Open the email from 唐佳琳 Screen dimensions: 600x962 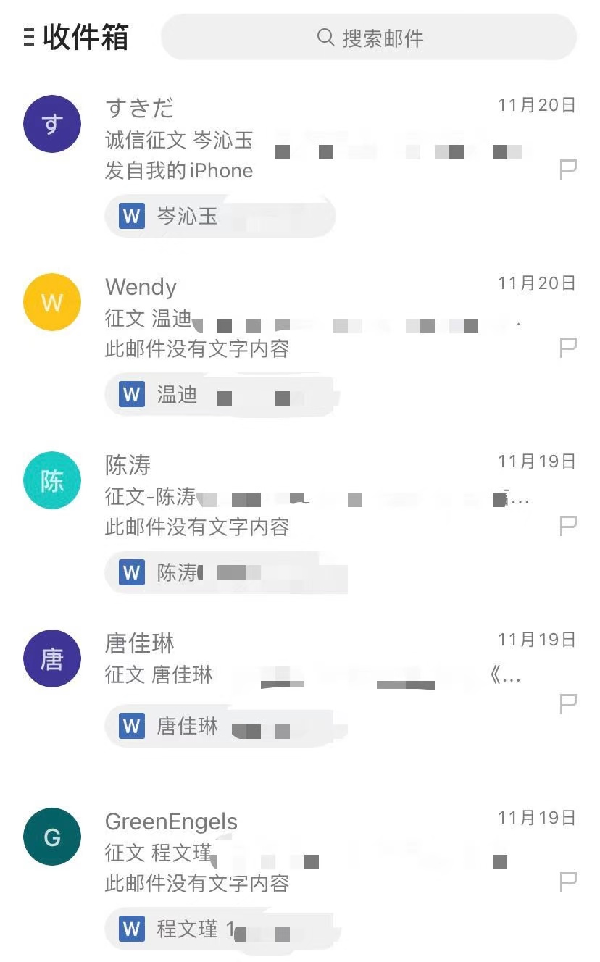click(300, 660)
